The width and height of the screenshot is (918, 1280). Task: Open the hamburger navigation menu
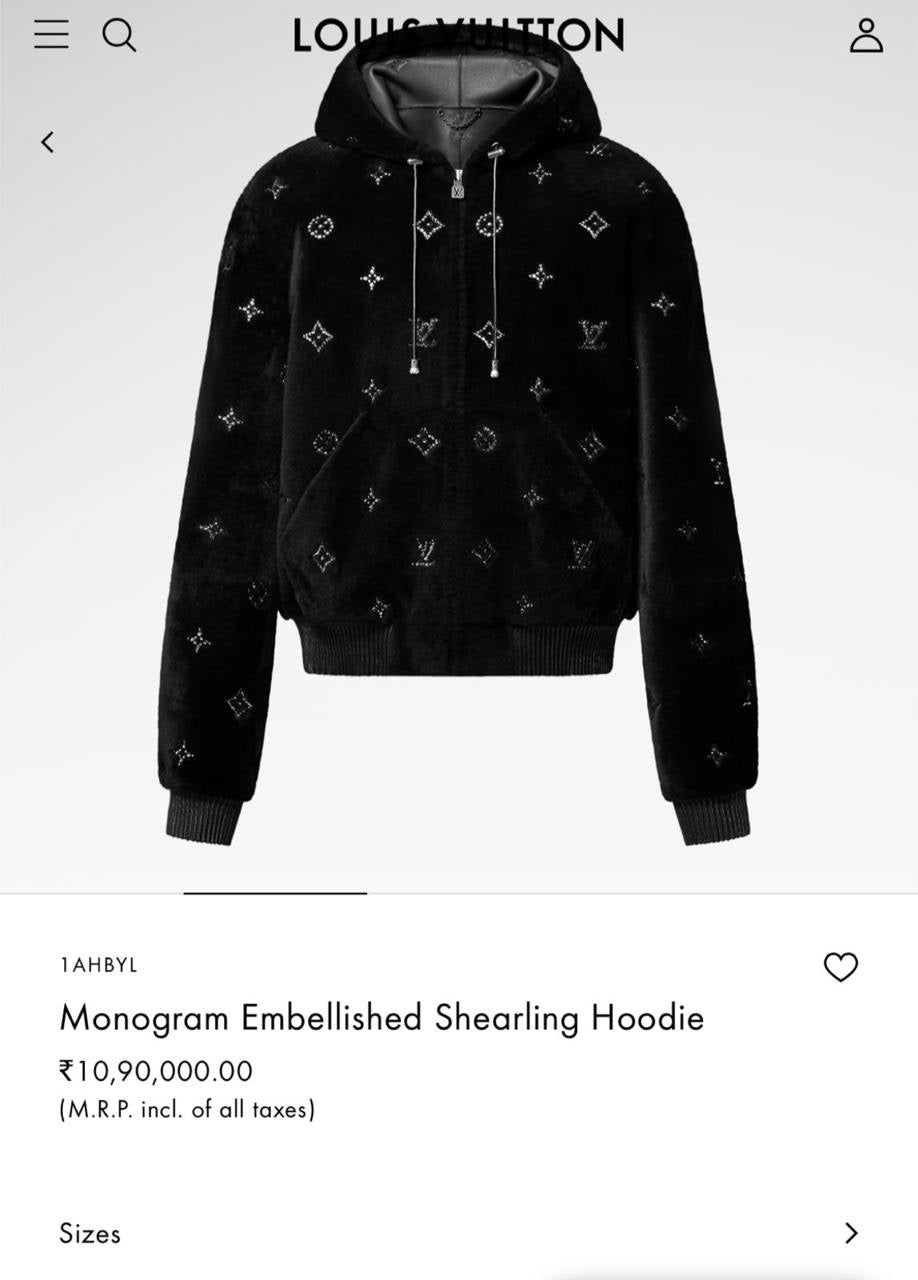tap(51, 35)
